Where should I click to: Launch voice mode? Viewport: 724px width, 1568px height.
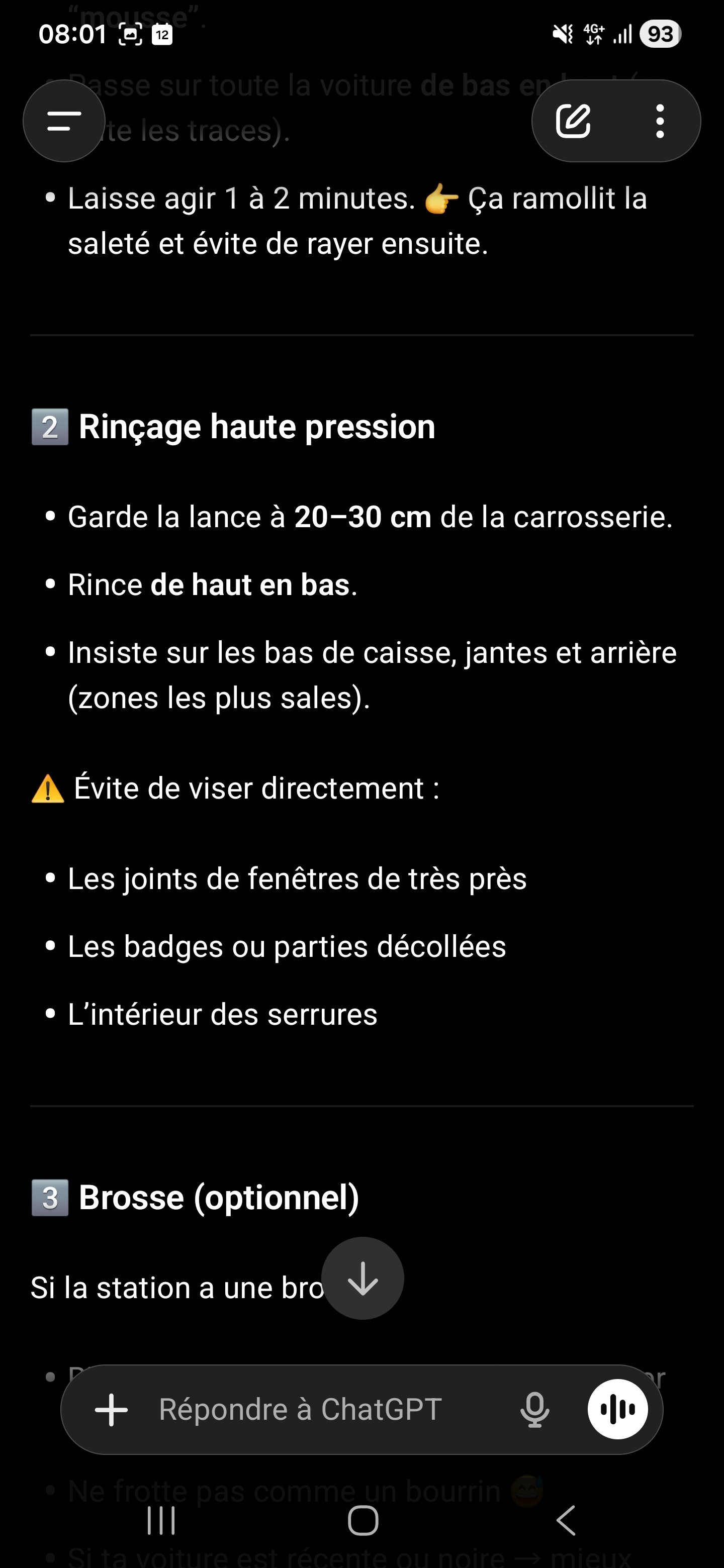pyautogui.click(x=617, y=1409)
